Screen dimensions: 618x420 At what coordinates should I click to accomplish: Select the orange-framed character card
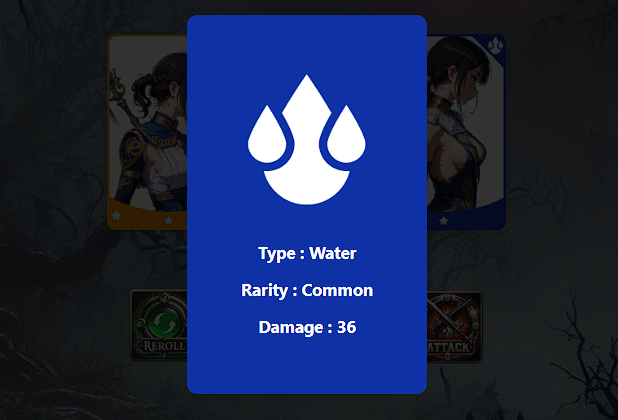coord(147,132)
